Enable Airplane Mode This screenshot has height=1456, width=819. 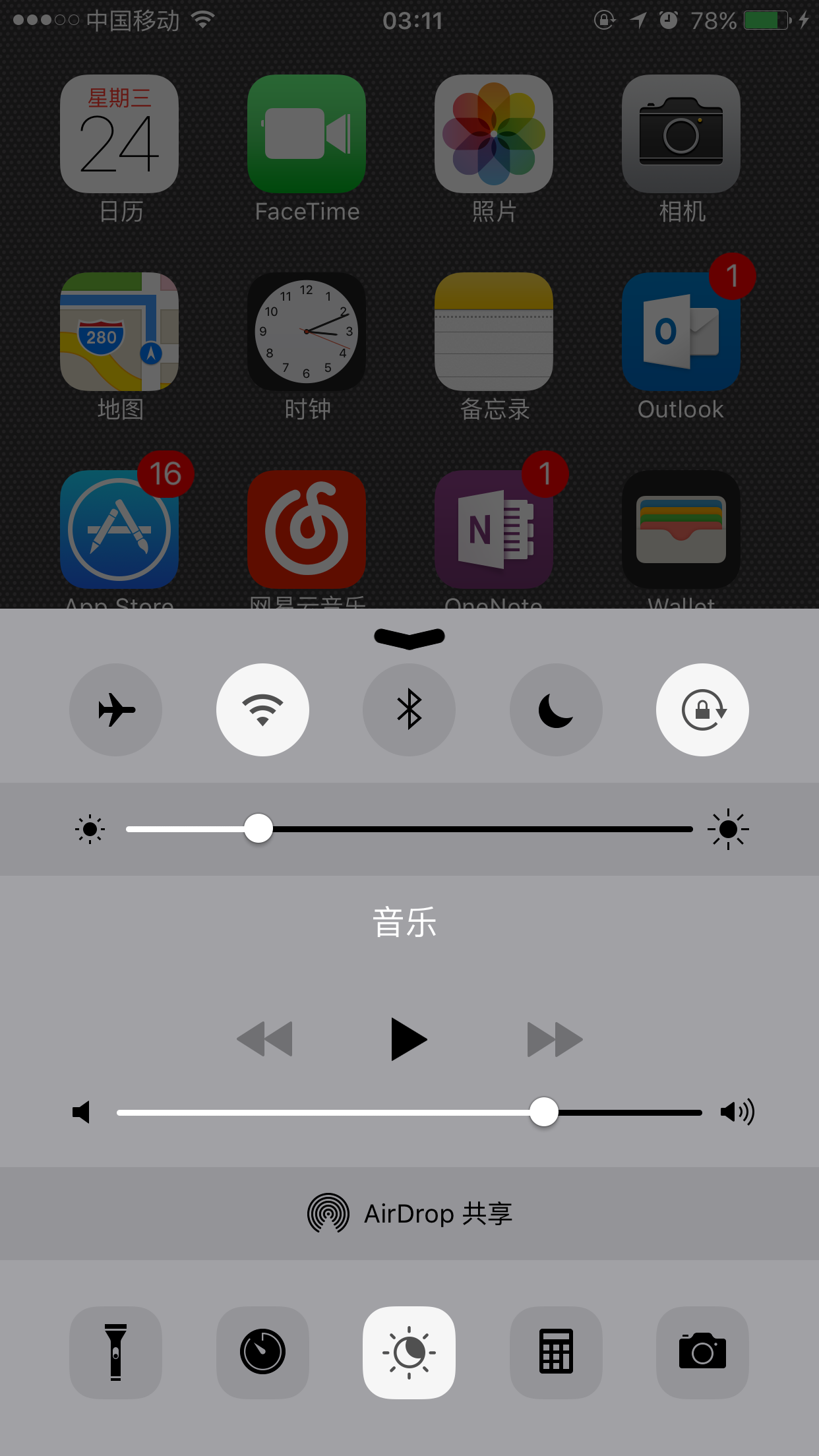tap(115, 710)
